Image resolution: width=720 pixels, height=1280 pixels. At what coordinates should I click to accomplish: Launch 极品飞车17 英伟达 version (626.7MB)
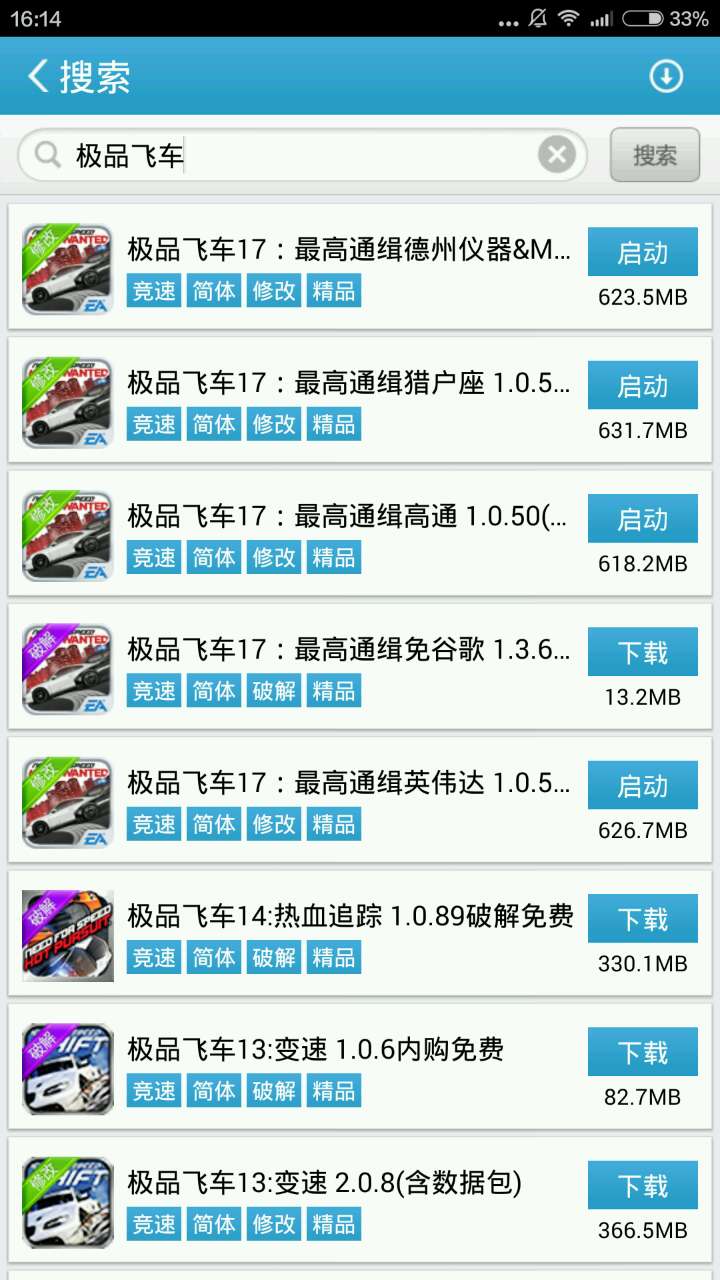[x=642, y=785]
